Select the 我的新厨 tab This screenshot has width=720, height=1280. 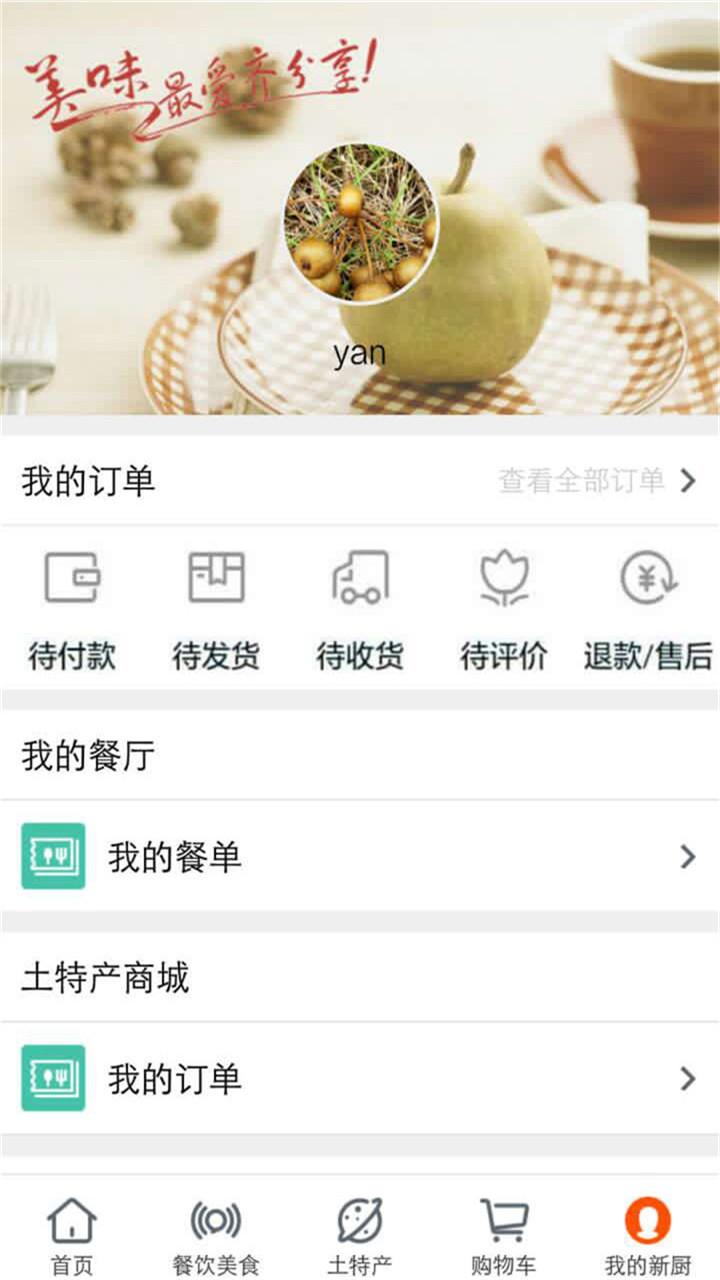coord(648,1235)
